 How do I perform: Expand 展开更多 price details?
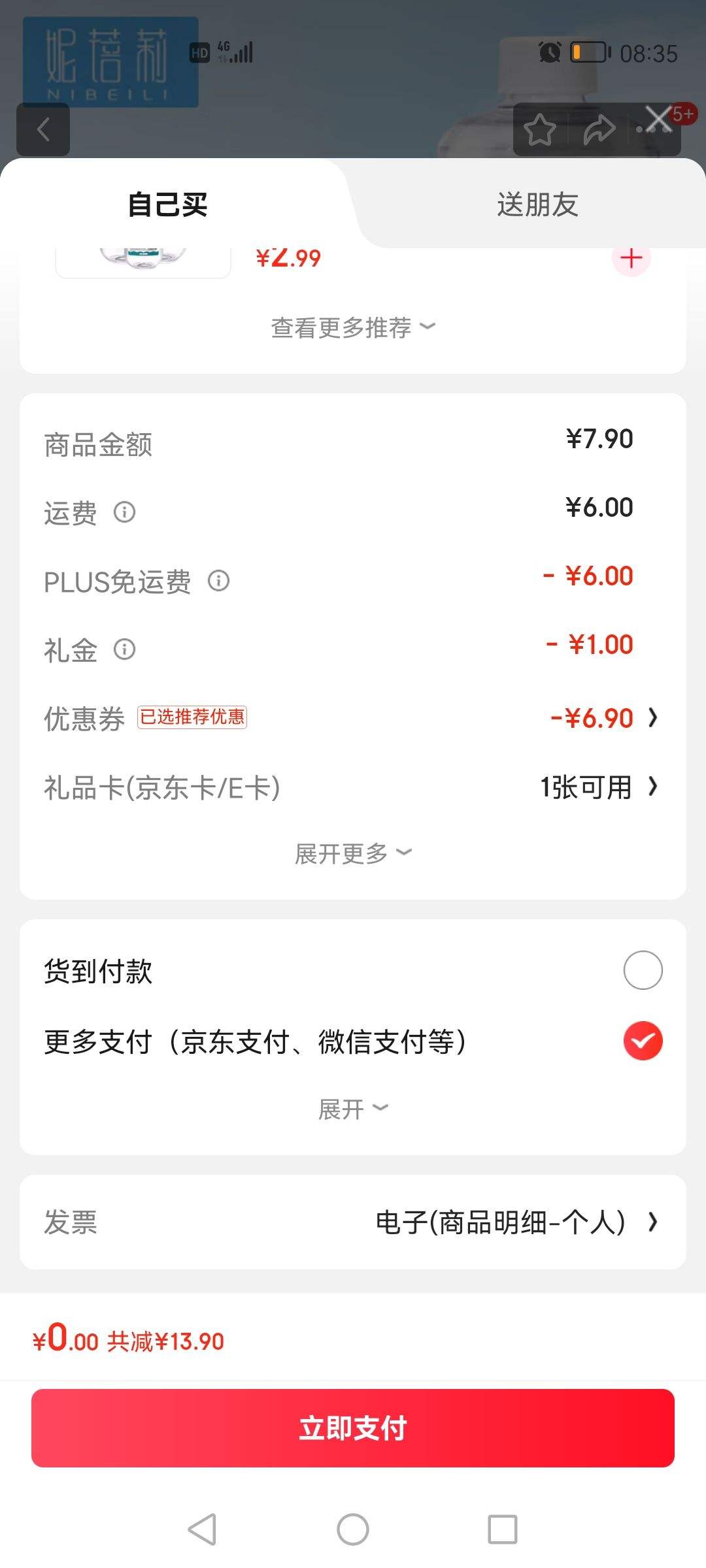coord(353,854)
